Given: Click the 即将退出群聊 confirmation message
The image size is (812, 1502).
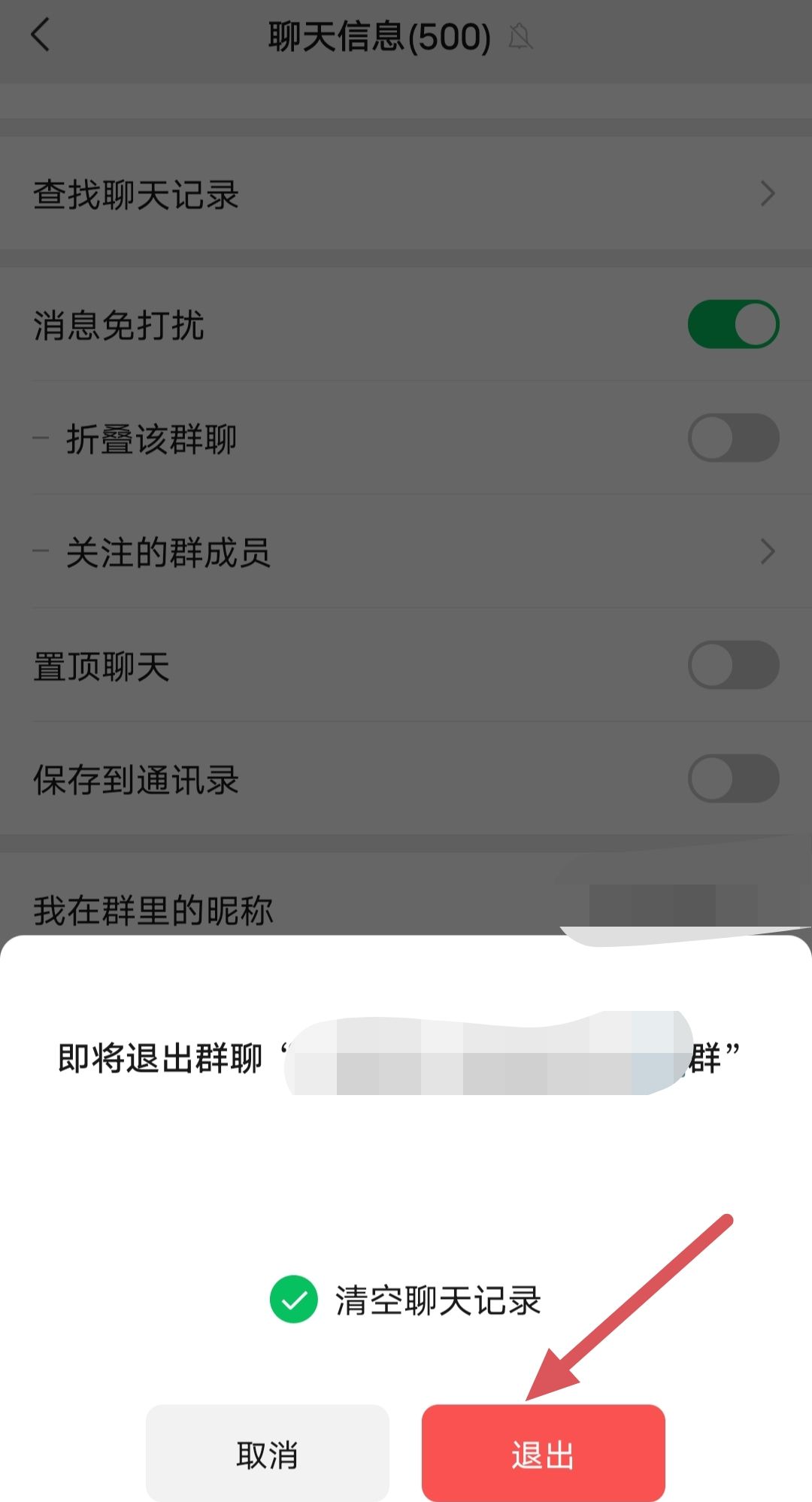Looking at the screenshot, I should (165, 1061).
